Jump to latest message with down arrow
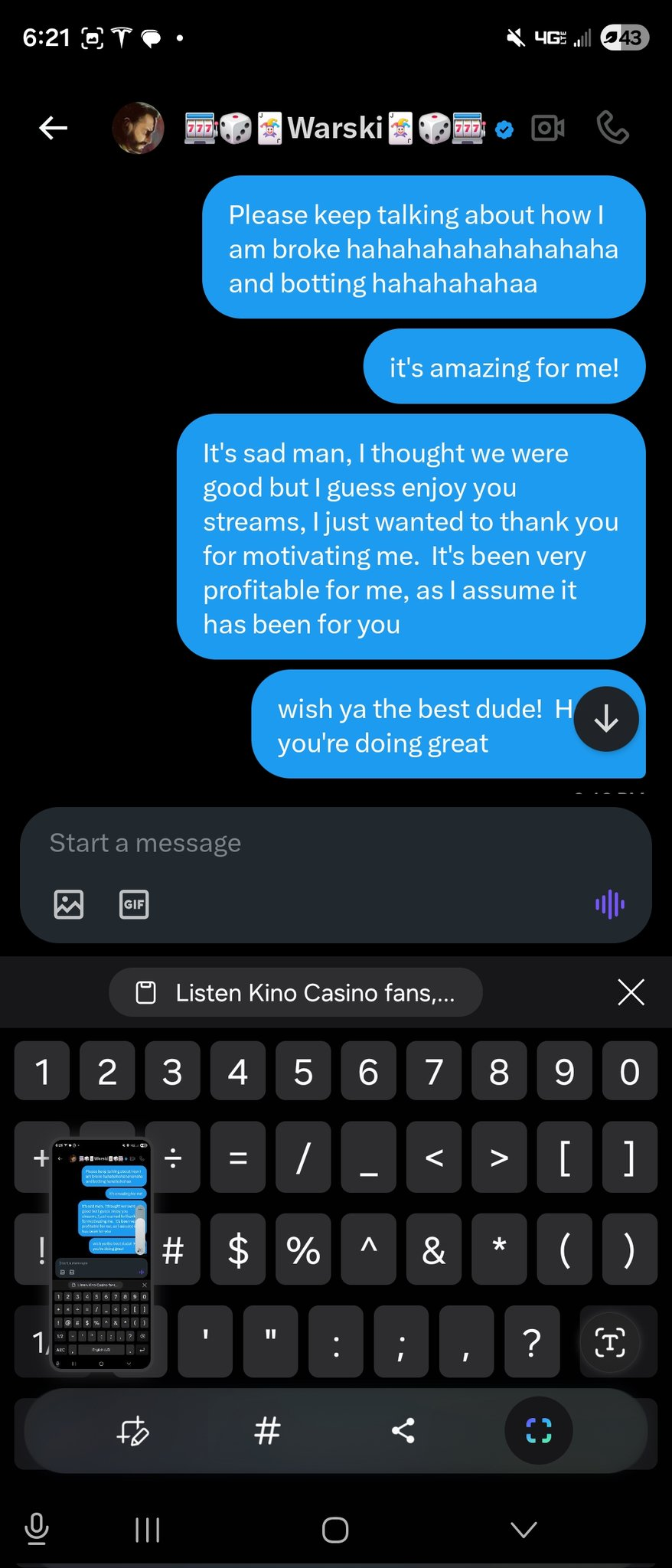Viewport: 672px width, 1568px height. 606,719
